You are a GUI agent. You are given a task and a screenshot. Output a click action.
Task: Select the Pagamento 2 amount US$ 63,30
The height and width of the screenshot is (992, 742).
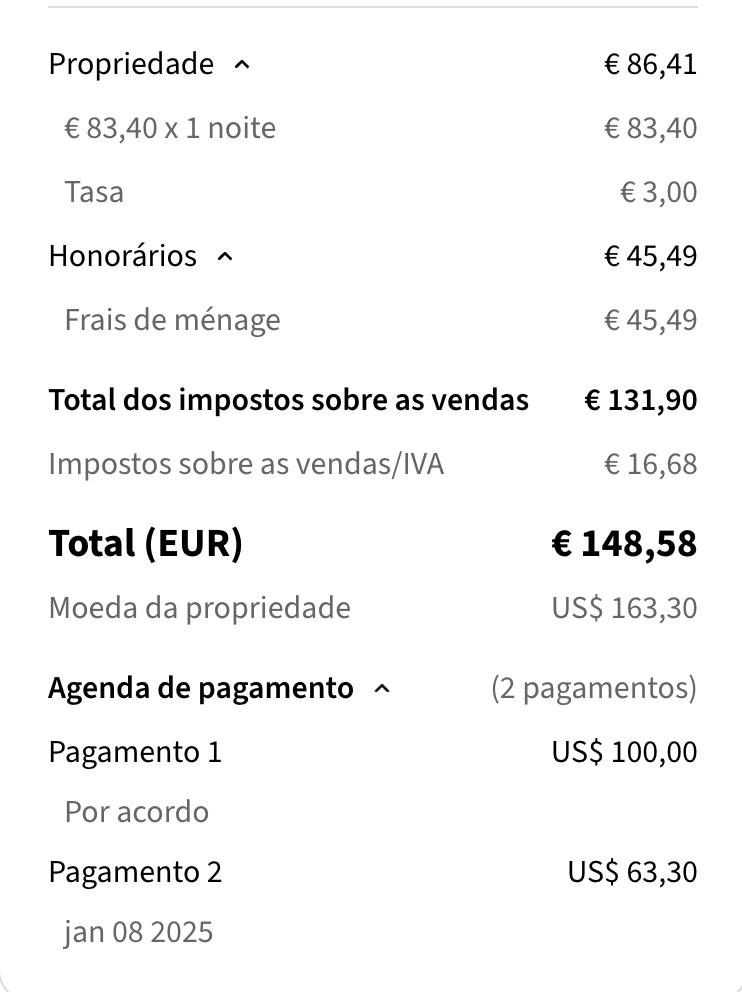pyautogui.click(x=631, y=871)
